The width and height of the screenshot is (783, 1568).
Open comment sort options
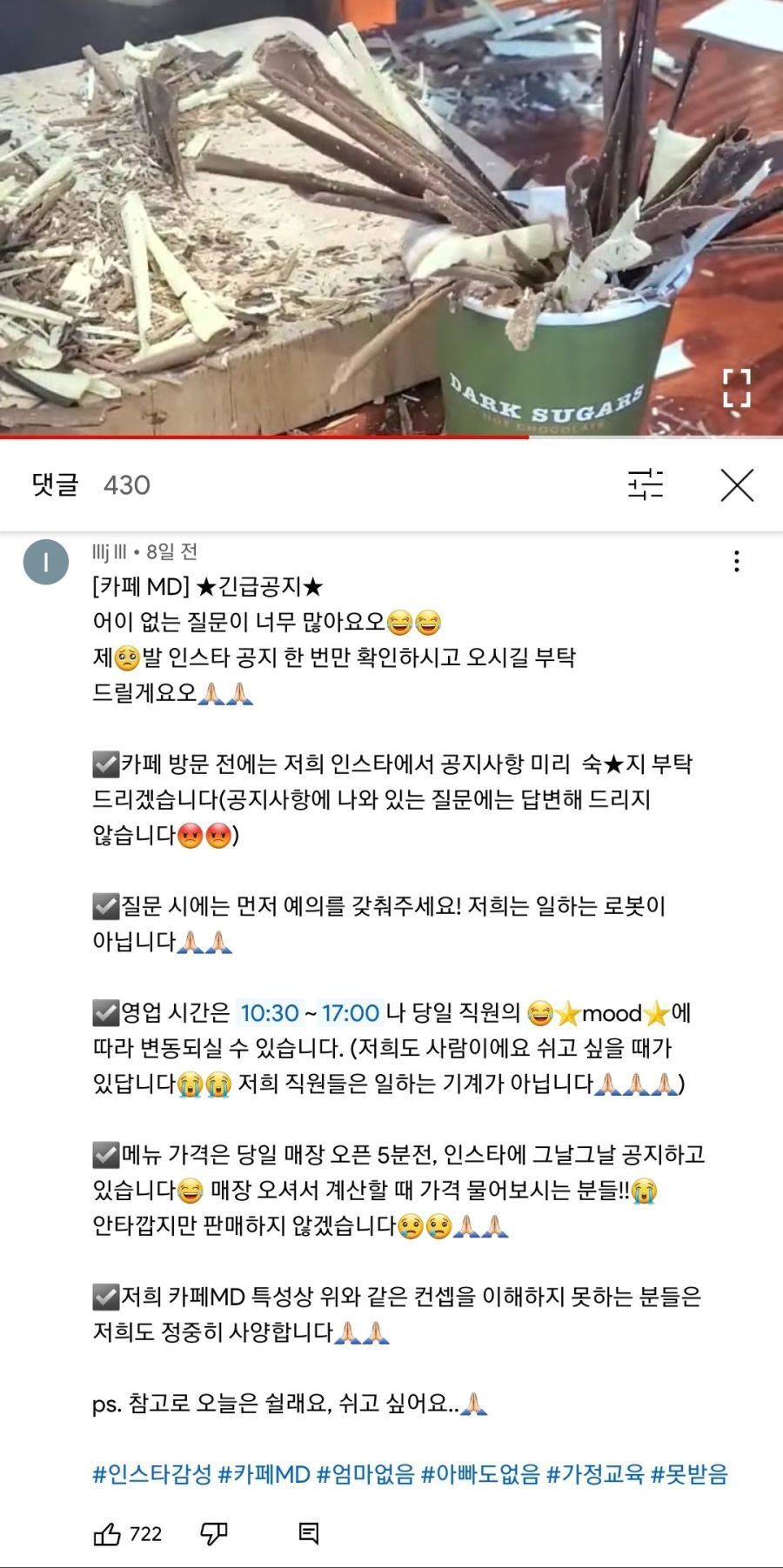(646, 484)
